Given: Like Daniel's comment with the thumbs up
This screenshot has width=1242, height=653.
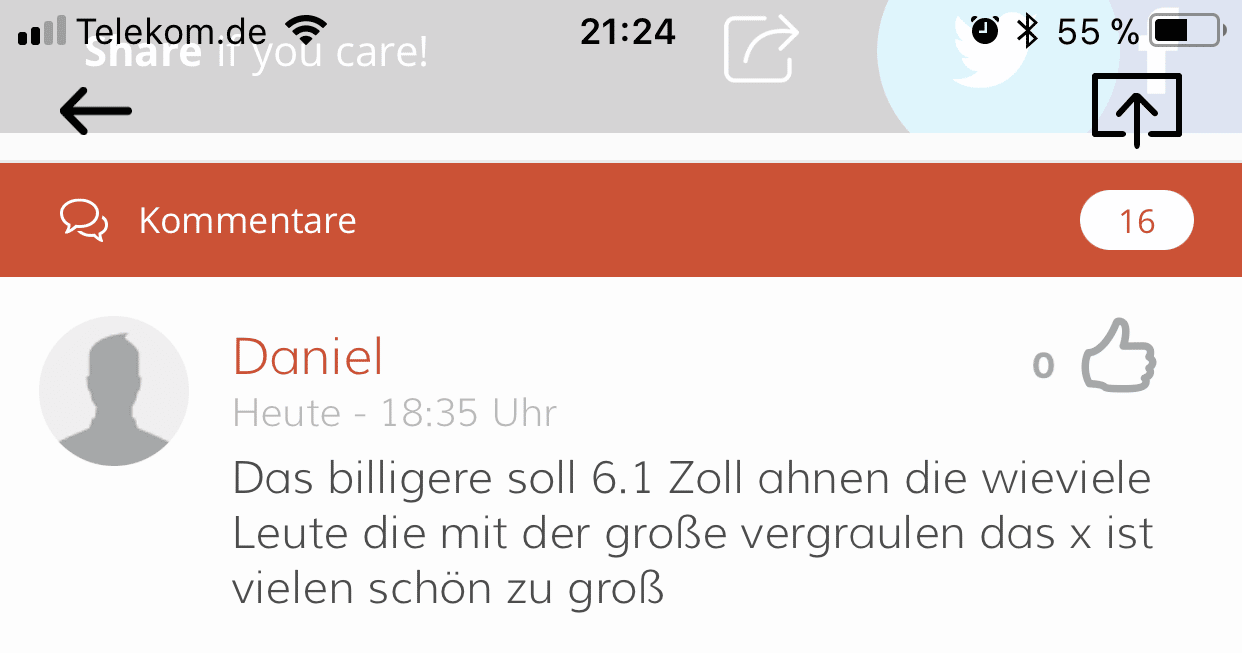Looking at the screenshot, I should [x=1119, y=357].
